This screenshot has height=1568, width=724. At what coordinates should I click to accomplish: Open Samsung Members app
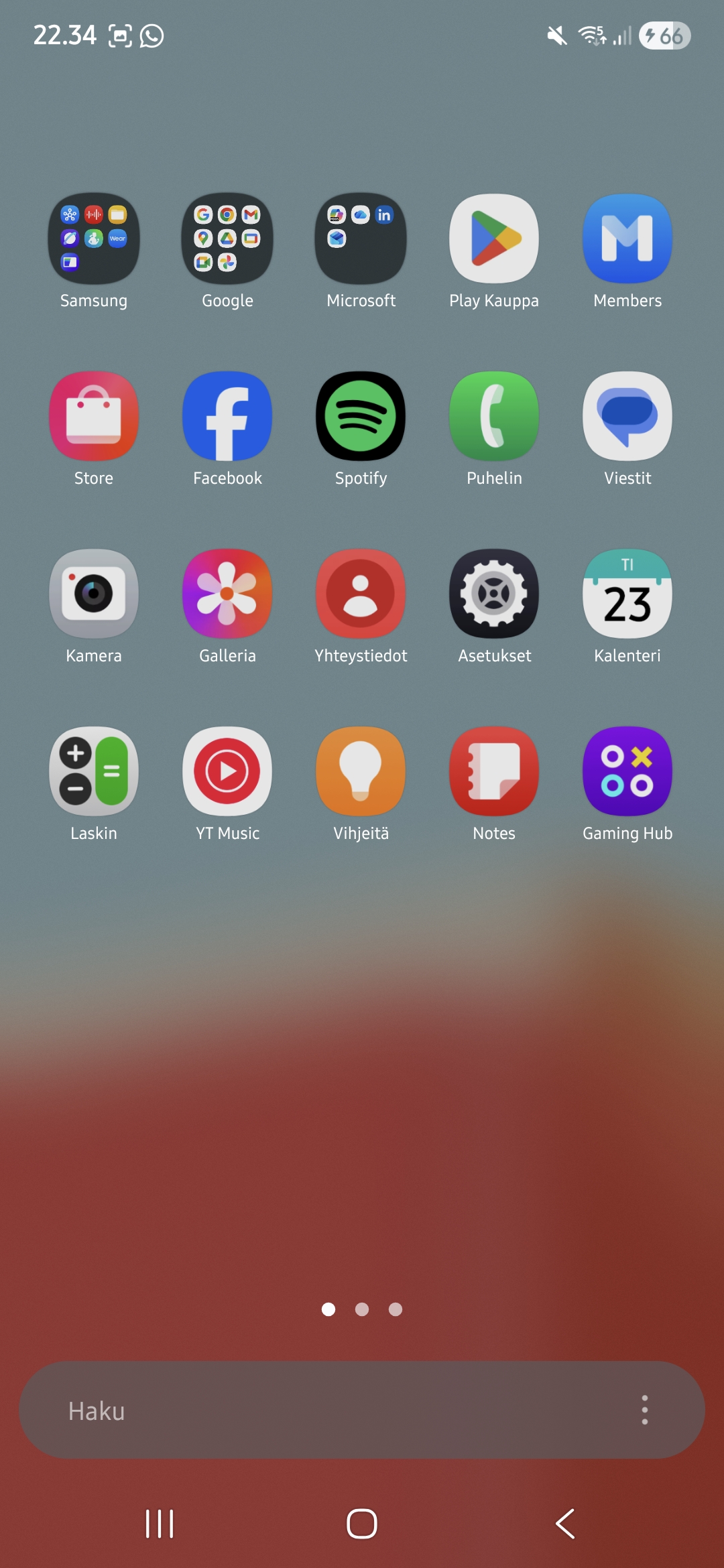pyautogui.click(x=627, y=239)
